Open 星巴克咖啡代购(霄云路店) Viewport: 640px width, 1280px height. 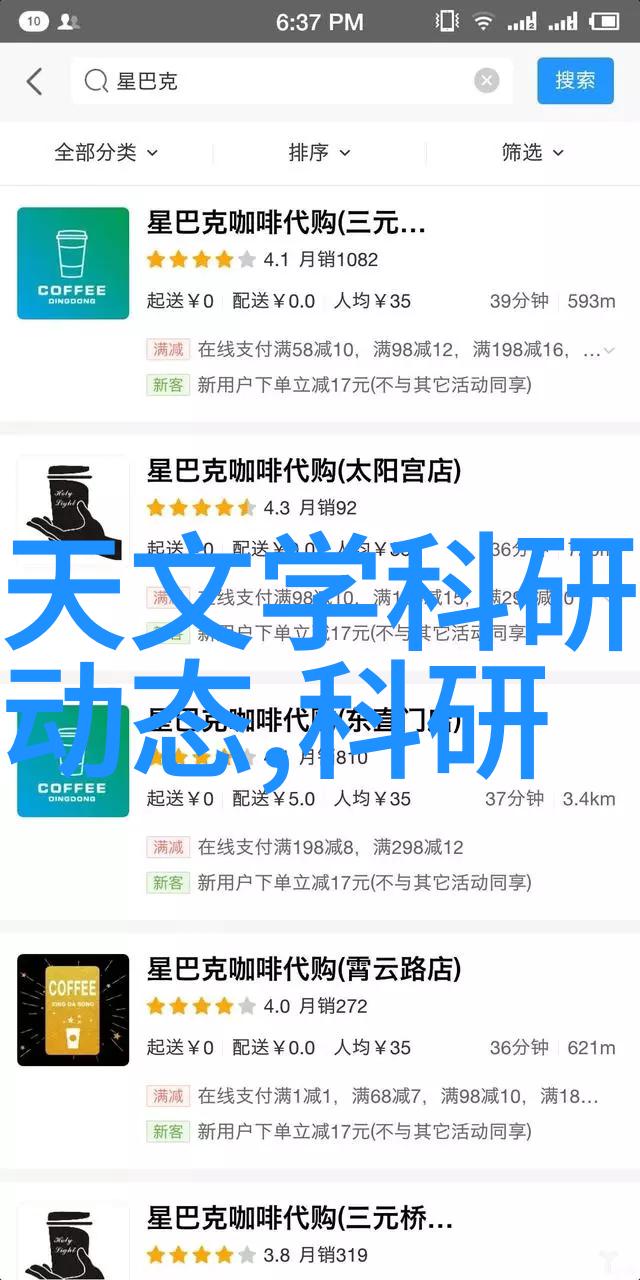(x=304, y=968)
